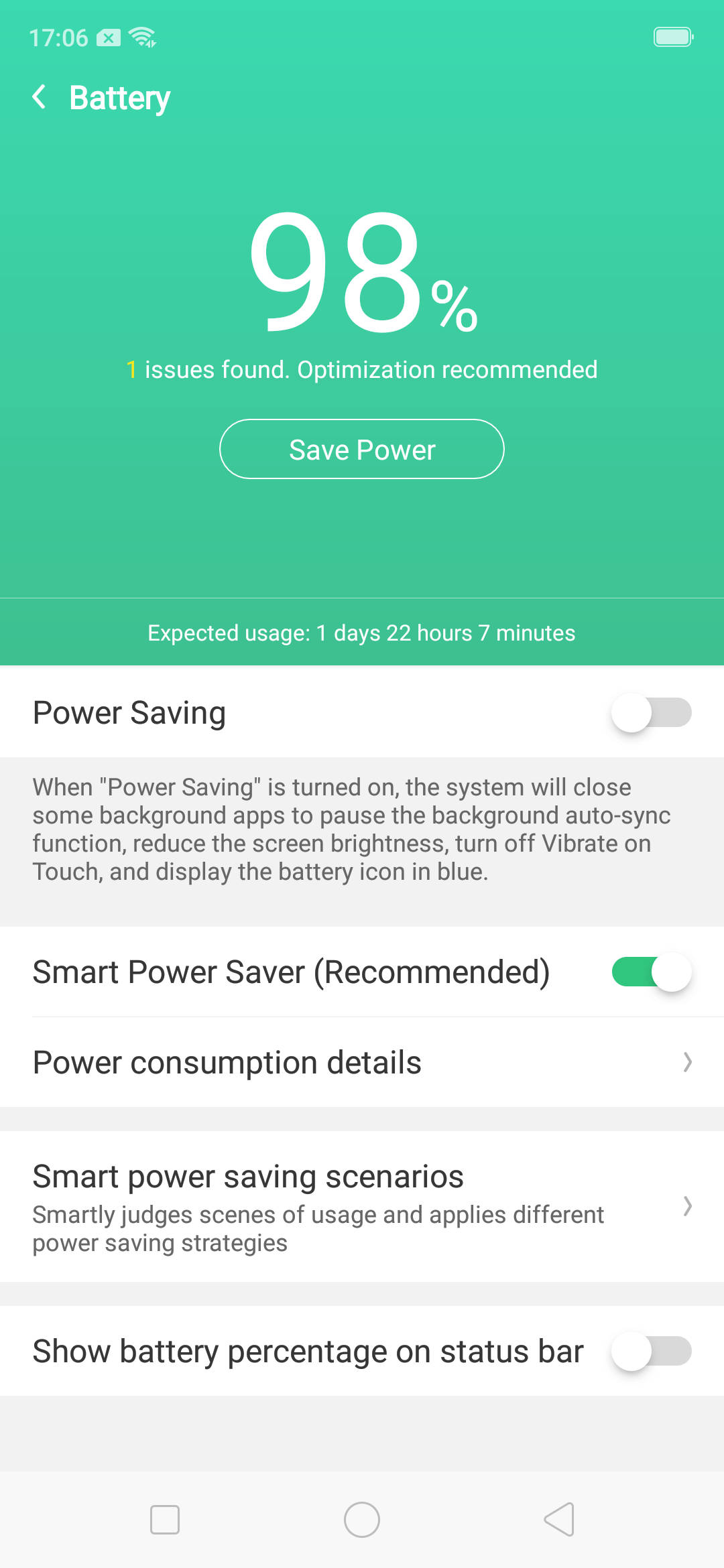
Task: Open Smart power saving scenarios
Action: click(x=362, y=1206)
